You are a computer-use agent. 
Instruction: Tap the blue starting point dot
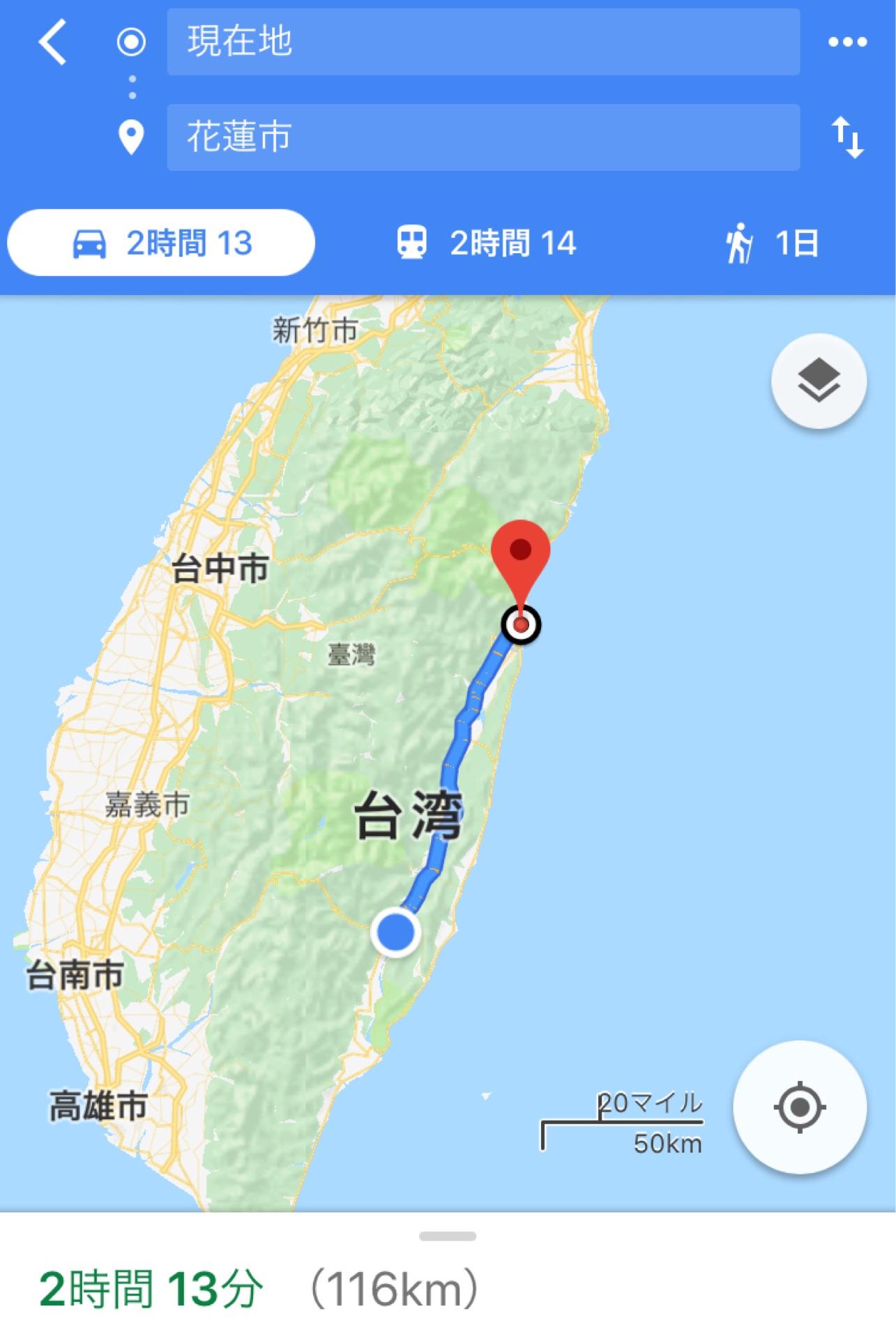coord(397,933)
